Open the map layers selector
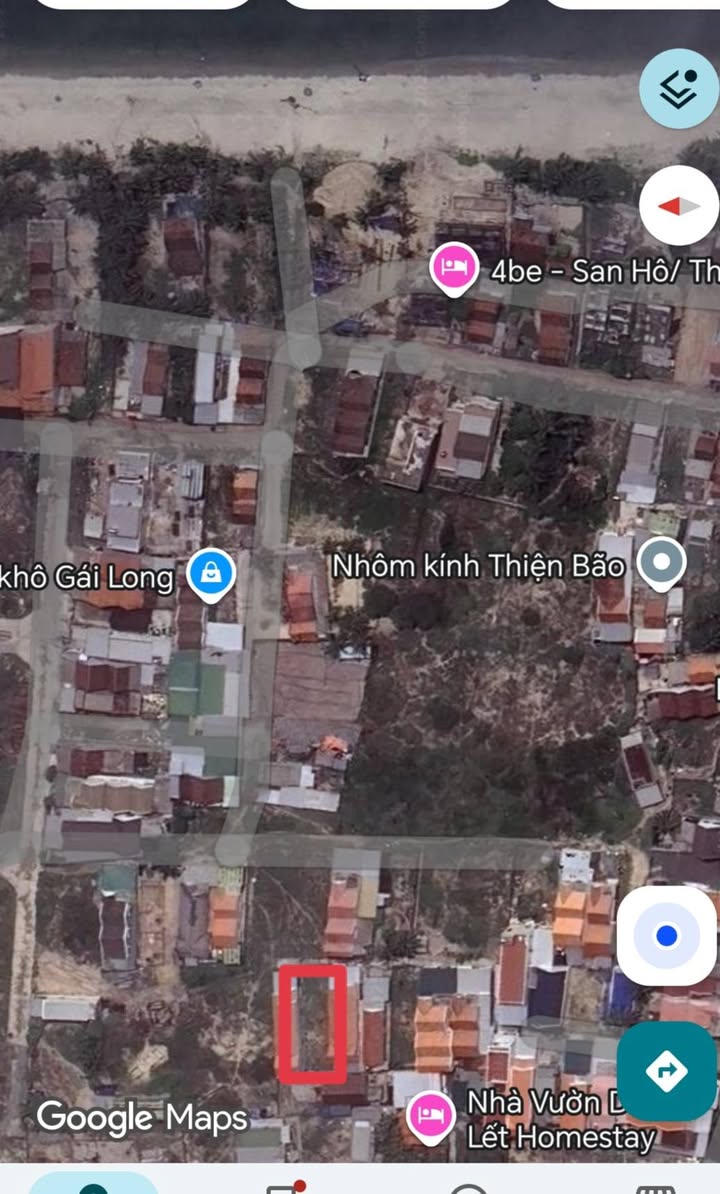Screen dimensions: 720x1194 (678, 88)
